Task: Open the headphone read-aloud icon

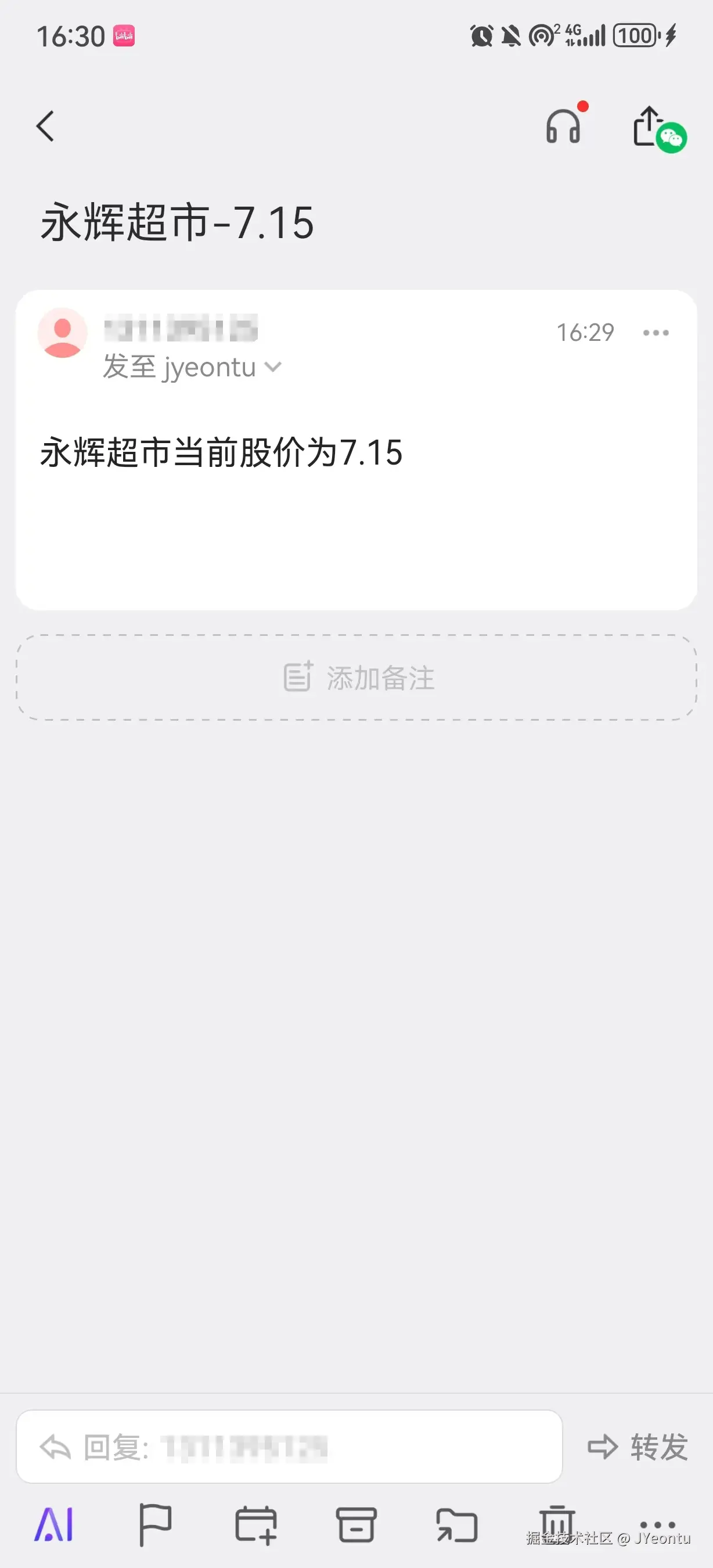Action: pyautogui.click(x=563, y=127)
